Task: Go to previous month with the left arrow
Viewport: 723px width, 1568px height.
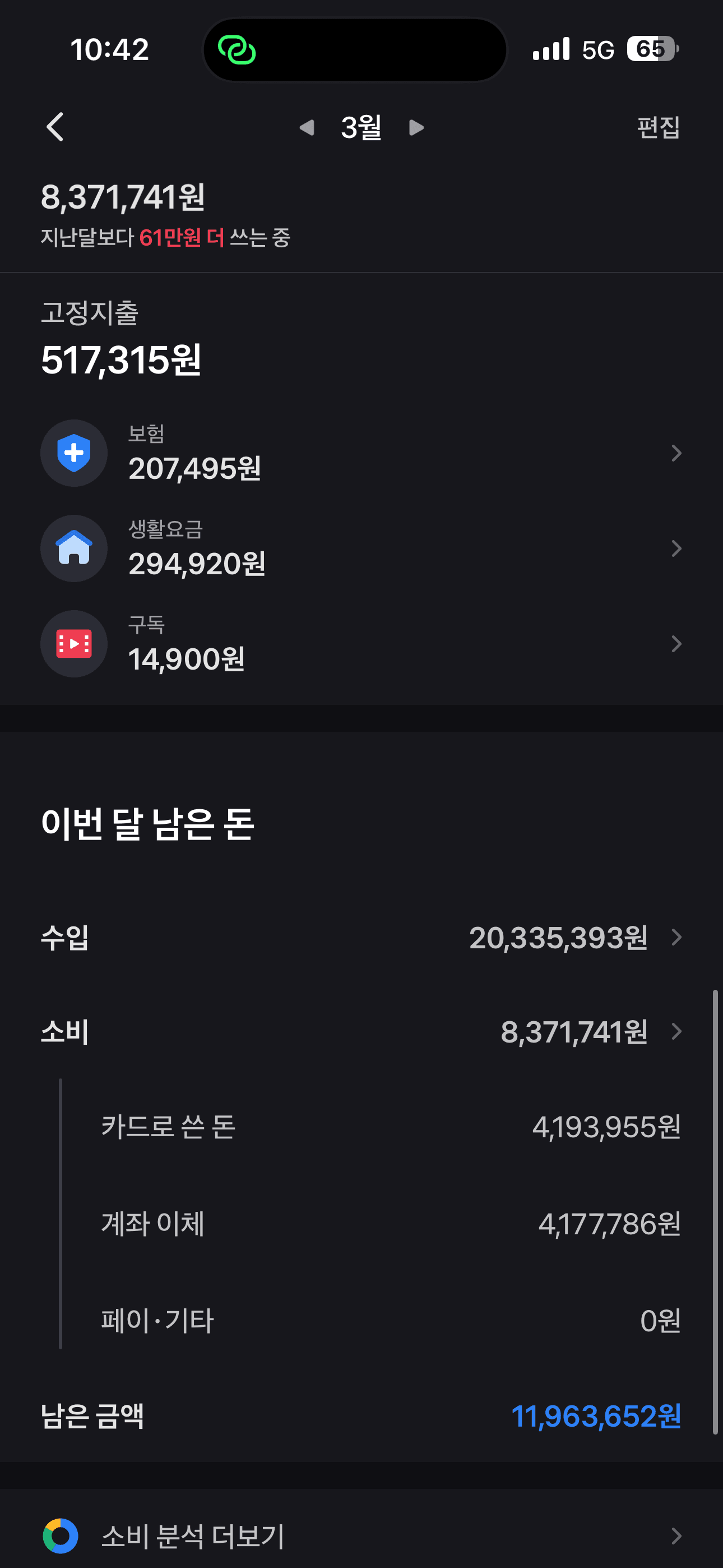Action: [x=307, y=128]
